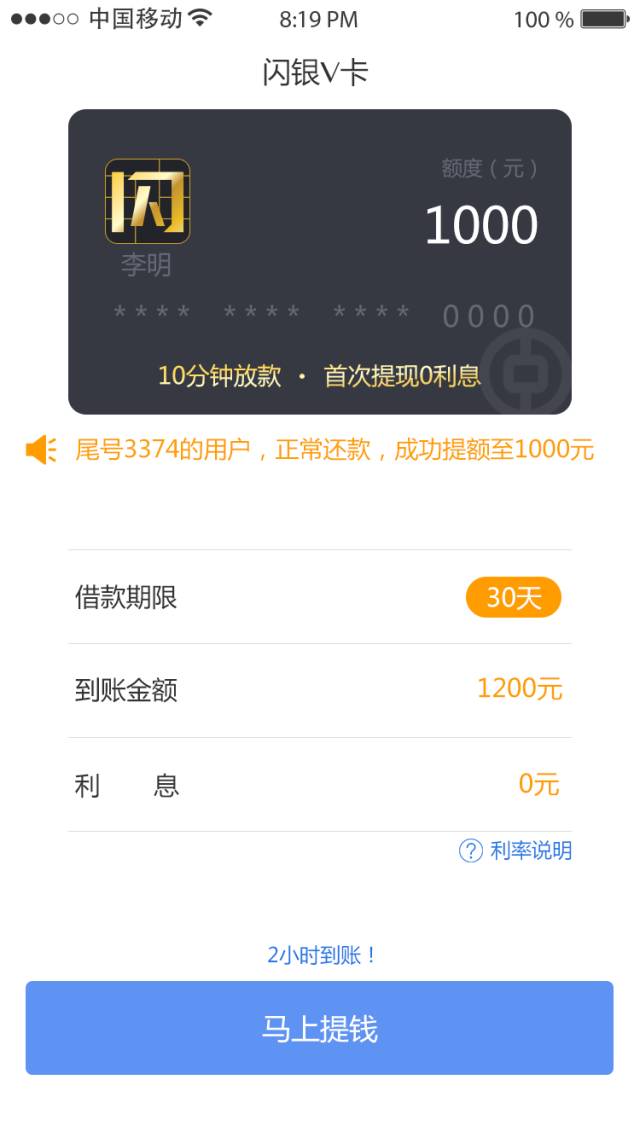Tap the 马上提钱 button
Image resolution: width=640 pixels, height=1138 pixels.
tap(319, 1028)
